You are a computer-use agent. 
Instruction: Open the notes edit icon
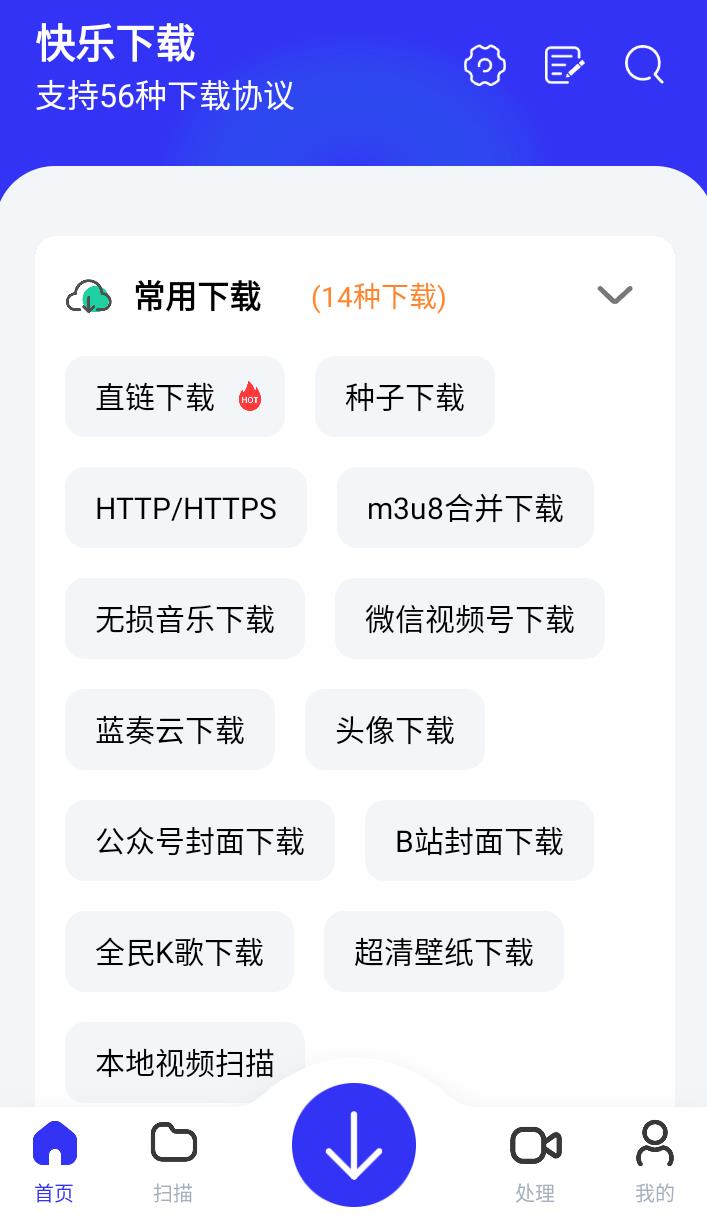pyautogui.click(x=564, y=66)
